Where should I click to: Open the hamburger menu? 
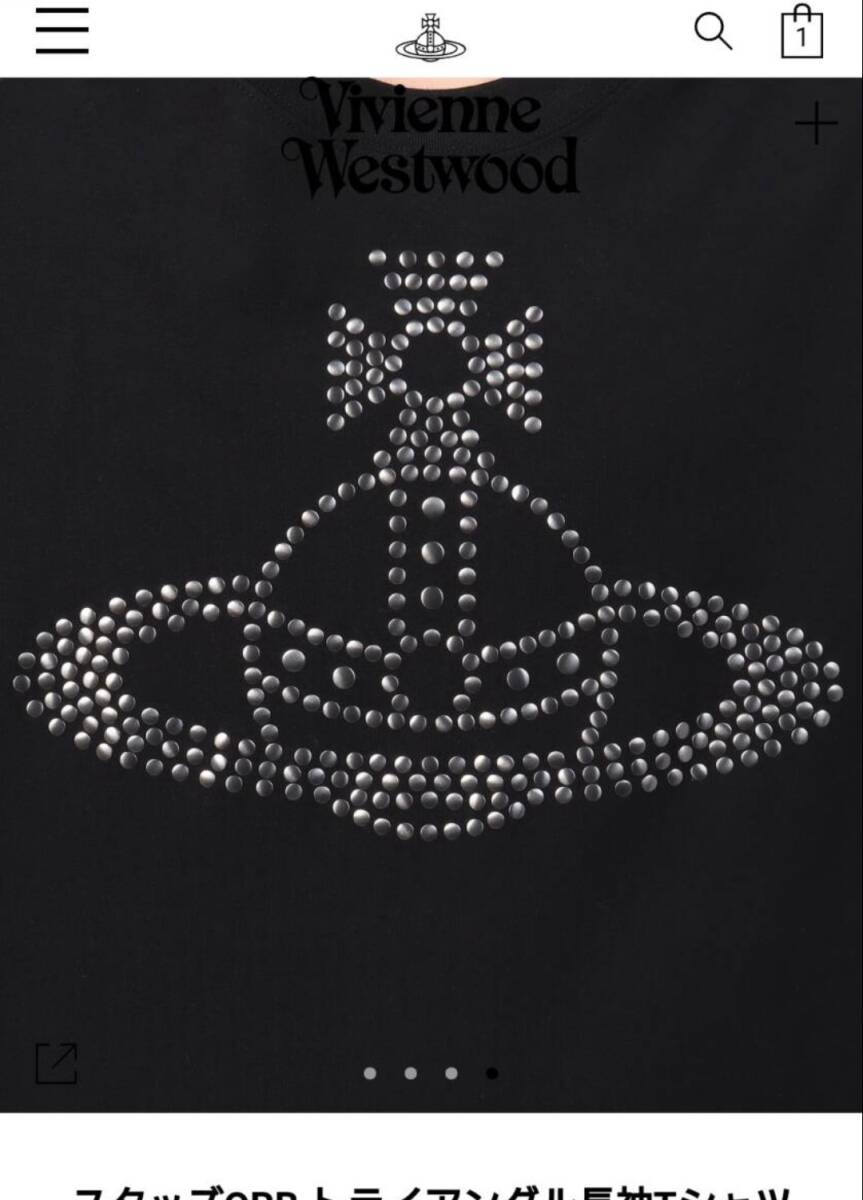[62, 32]
